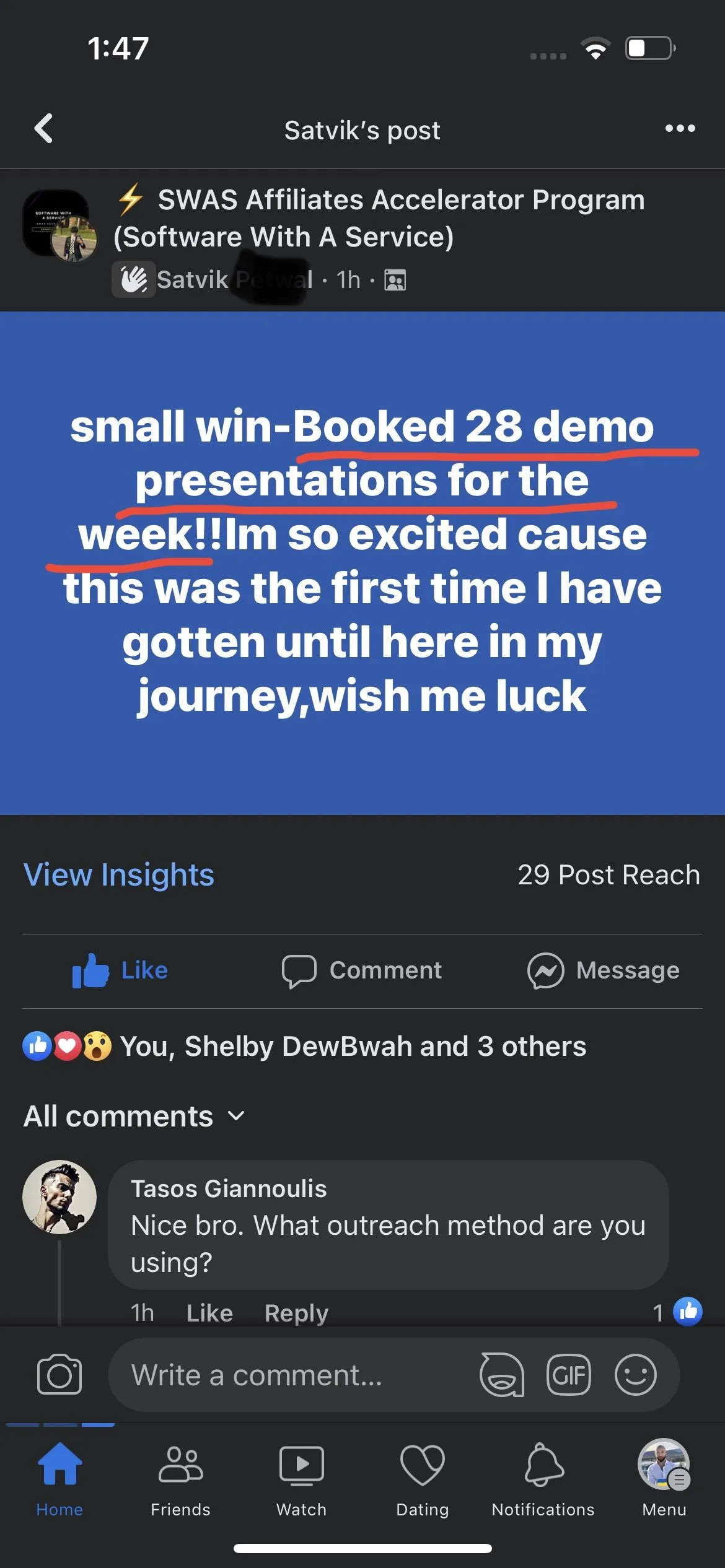Open the GIF picker

[x=568, y=1375]
